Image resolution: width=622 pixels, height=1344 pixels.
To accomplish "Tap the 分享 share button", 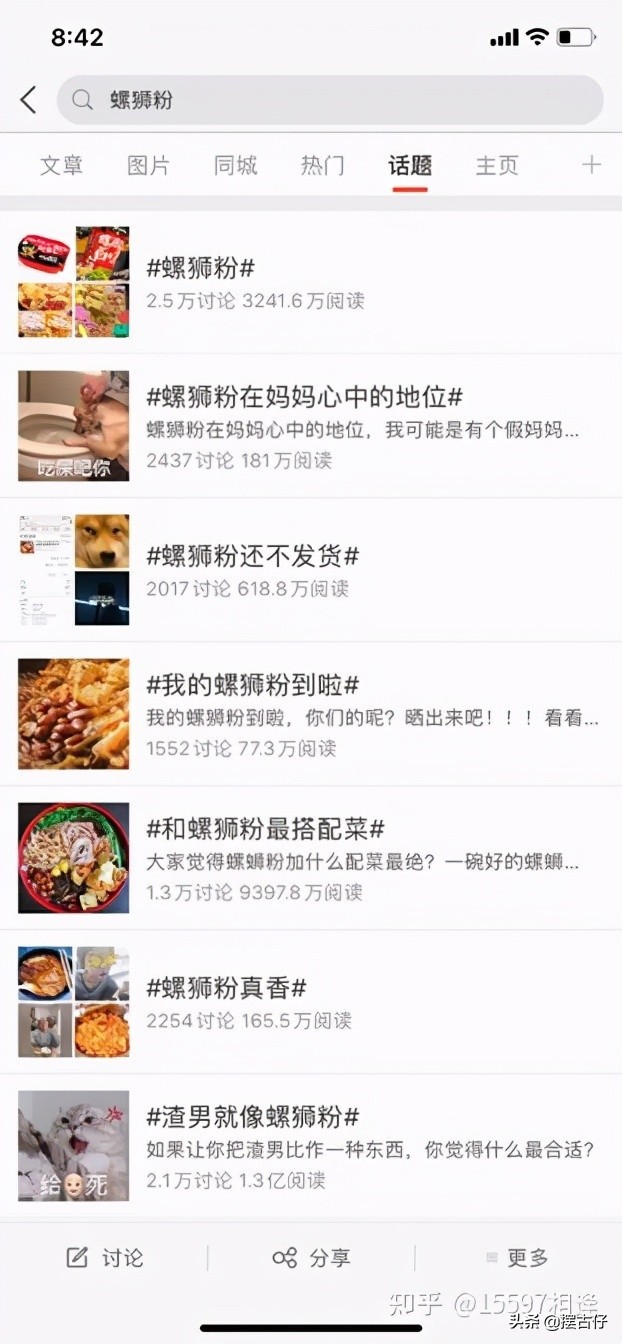I will click(311, 1258).
